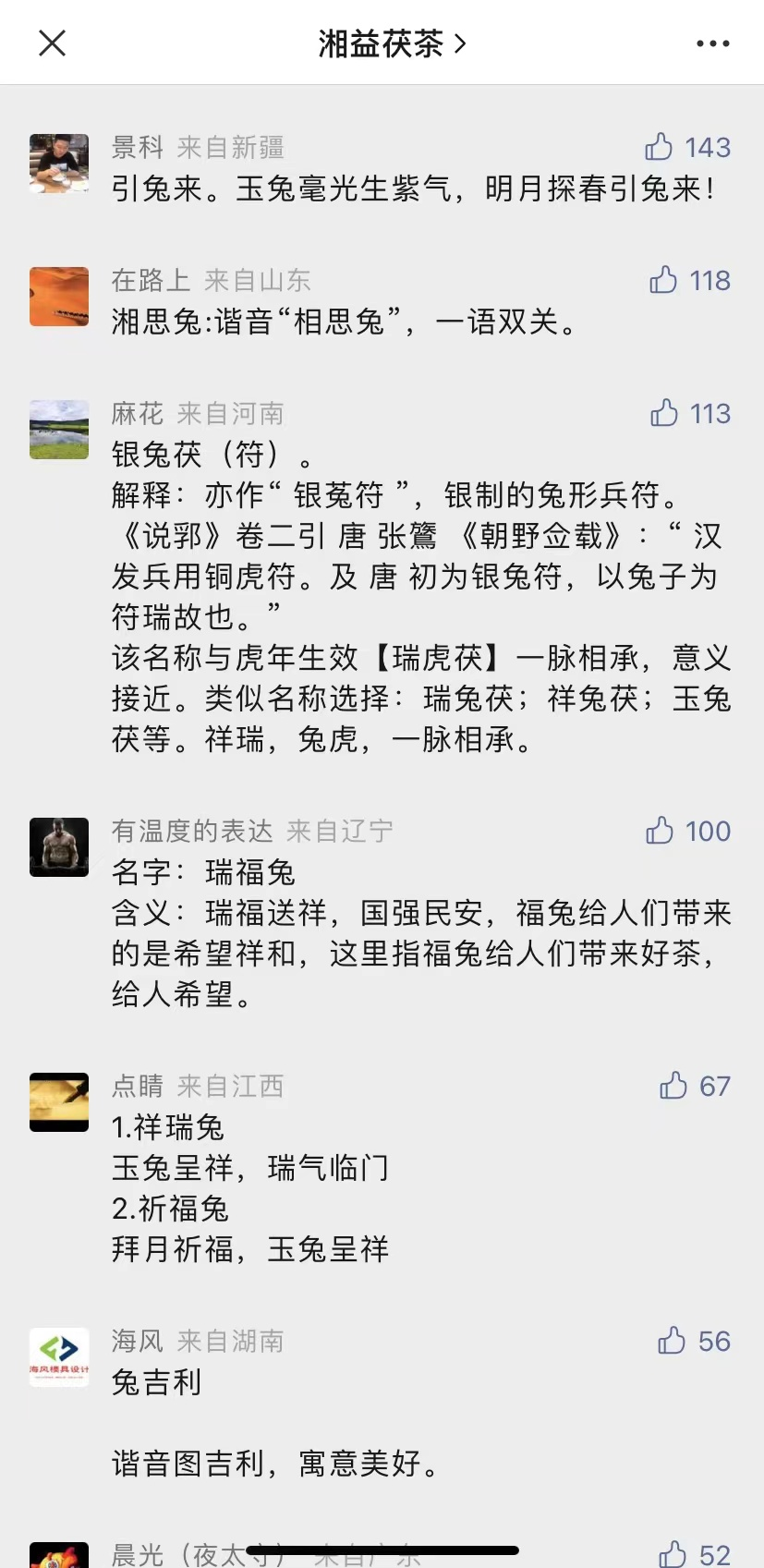Like 景科's comment with 143 likes

[659, 147]
